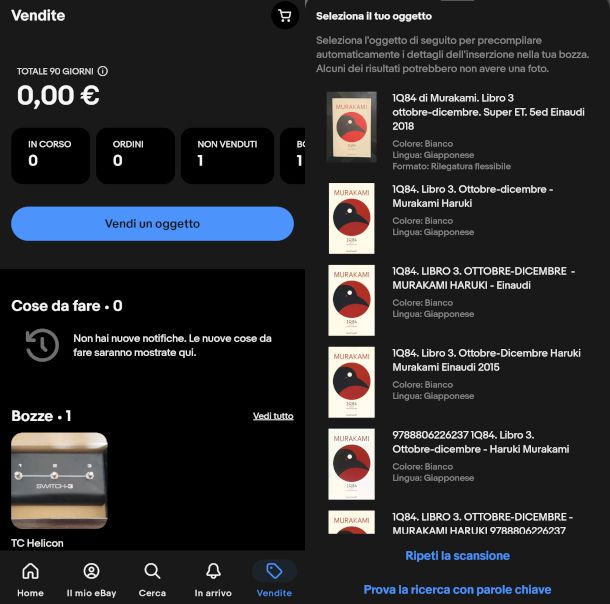
Task: Open the In corso listings tile
Action: [x=50, y=155]
